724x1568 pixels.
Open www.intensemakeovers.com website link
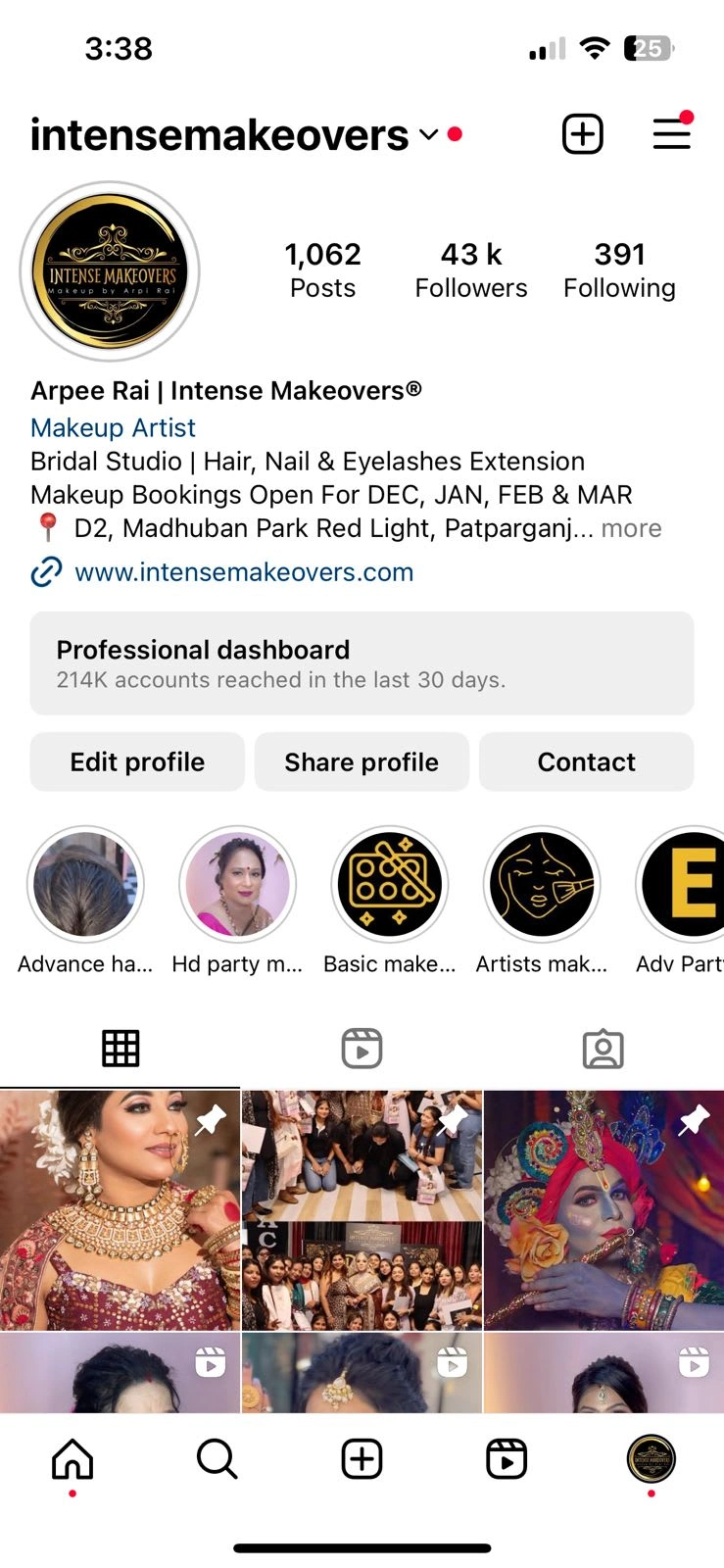[243, 572]
